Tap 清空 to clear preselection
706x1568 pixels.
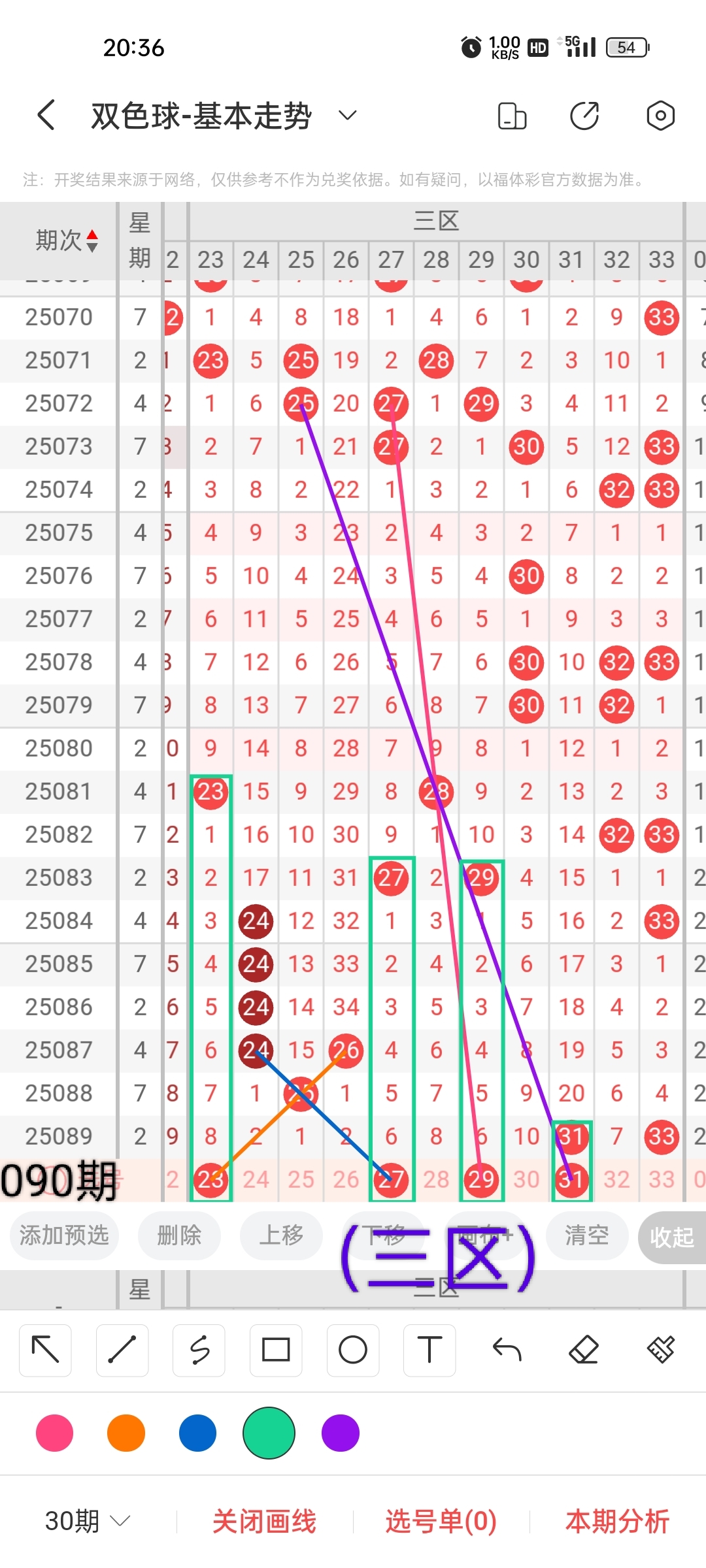tap(586, 1235)
